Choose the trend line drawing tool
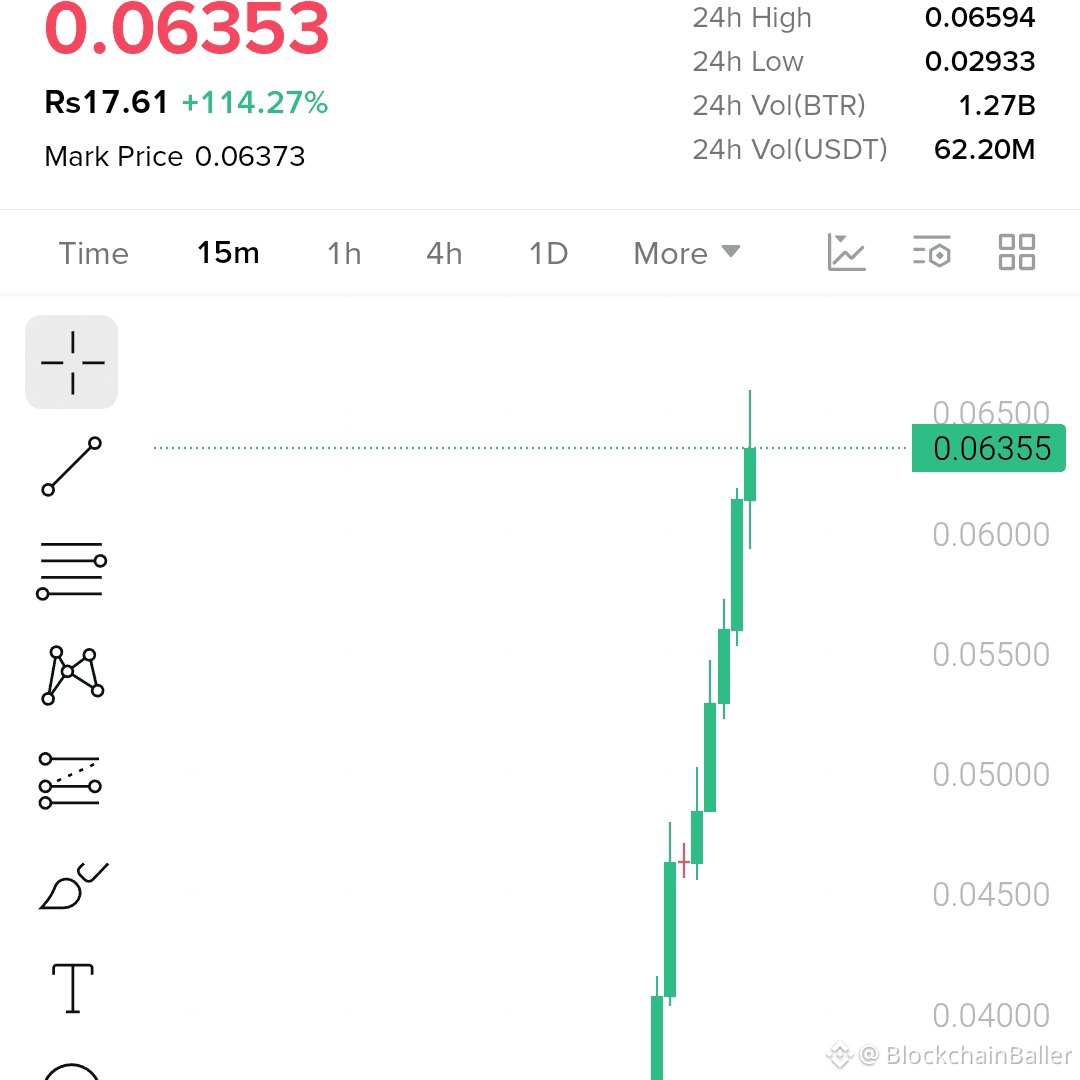The height and width of the screenshot is (1080, 1080). click(72, 466)
